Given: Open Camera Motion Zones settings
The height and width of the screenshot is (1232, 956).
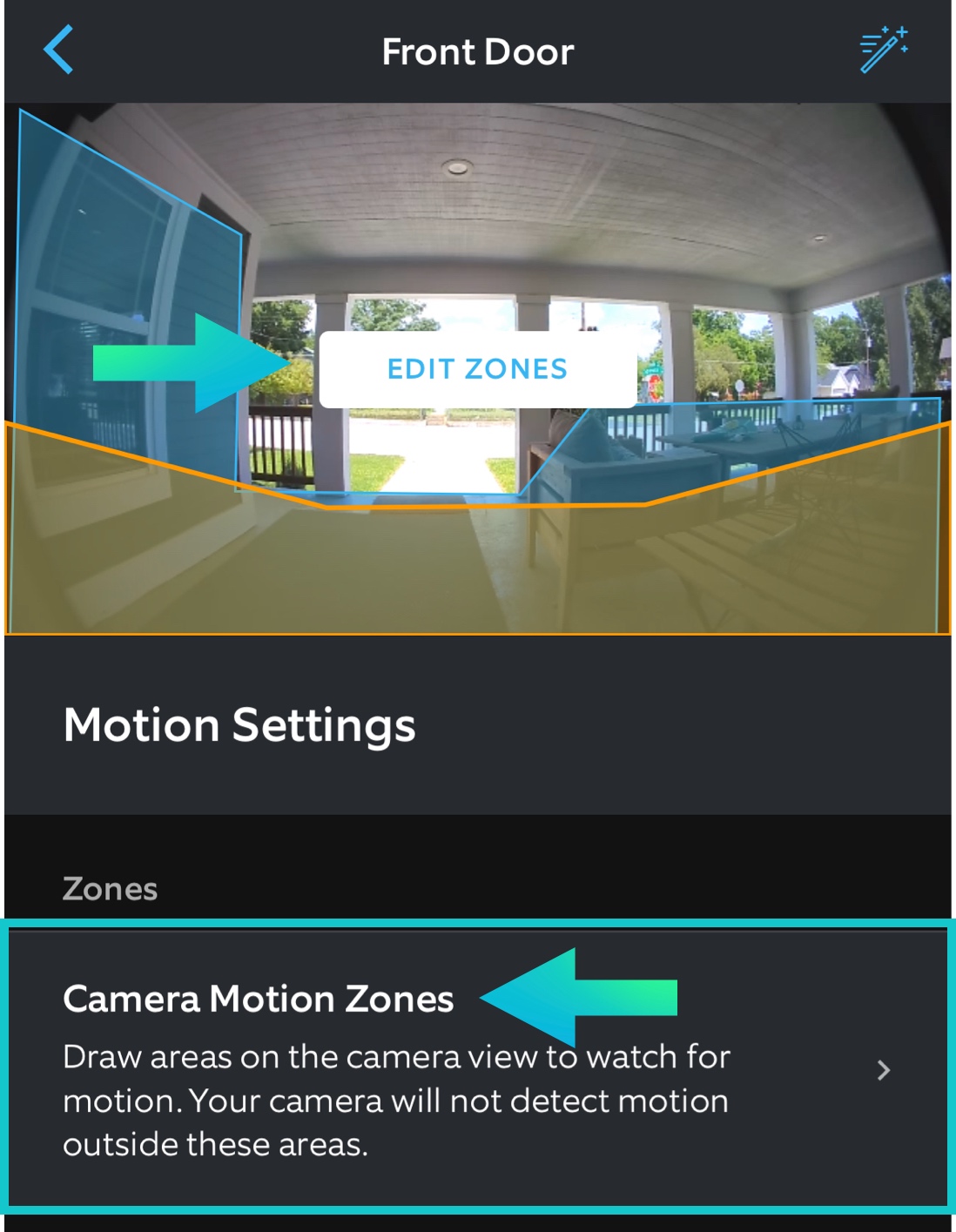Looking at the screenshot, I should pos(477,1067).
